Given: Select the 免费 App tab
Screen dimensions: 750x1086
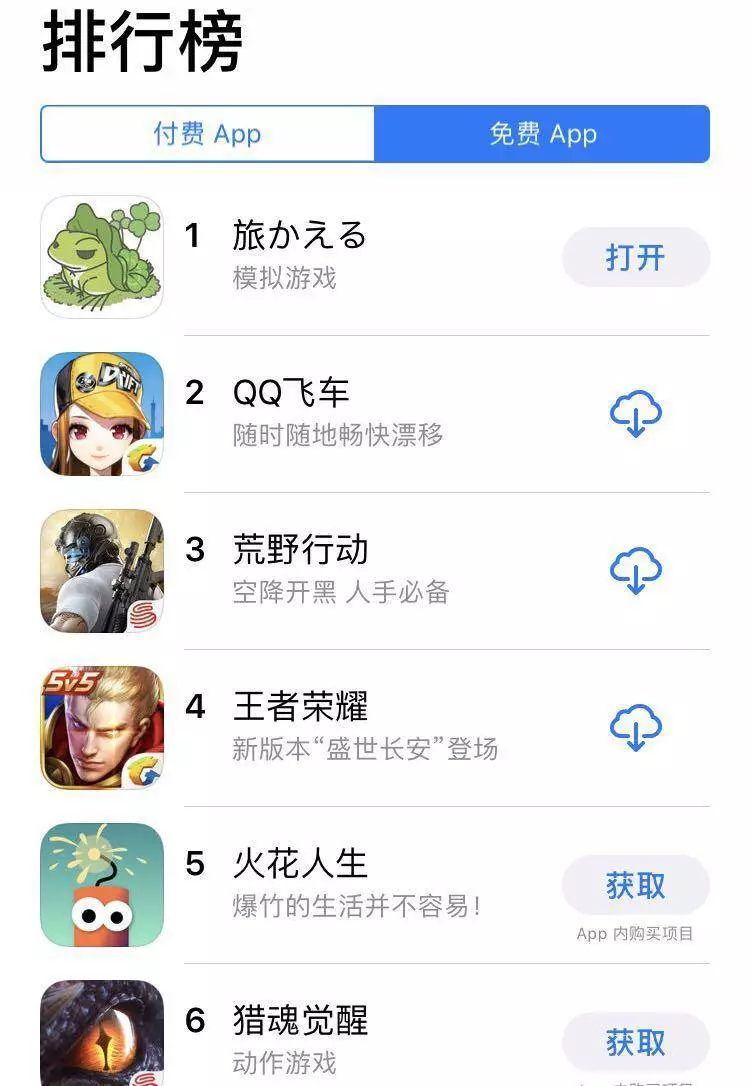Looking at the screenshot, I should [x=541, y=134].
